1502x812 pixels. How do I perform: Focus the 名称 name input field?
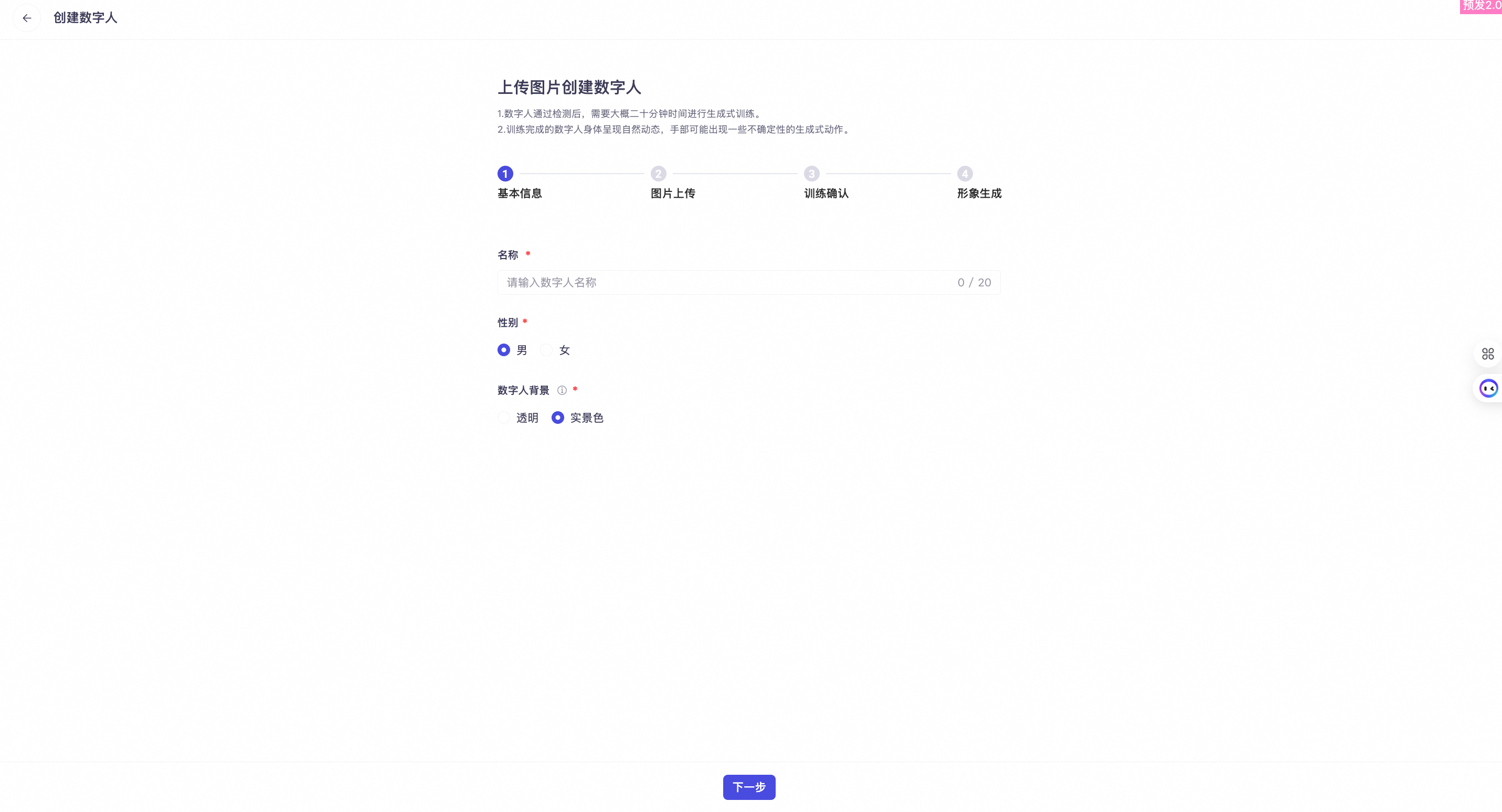pyautogui.click(x=723, y=283)
